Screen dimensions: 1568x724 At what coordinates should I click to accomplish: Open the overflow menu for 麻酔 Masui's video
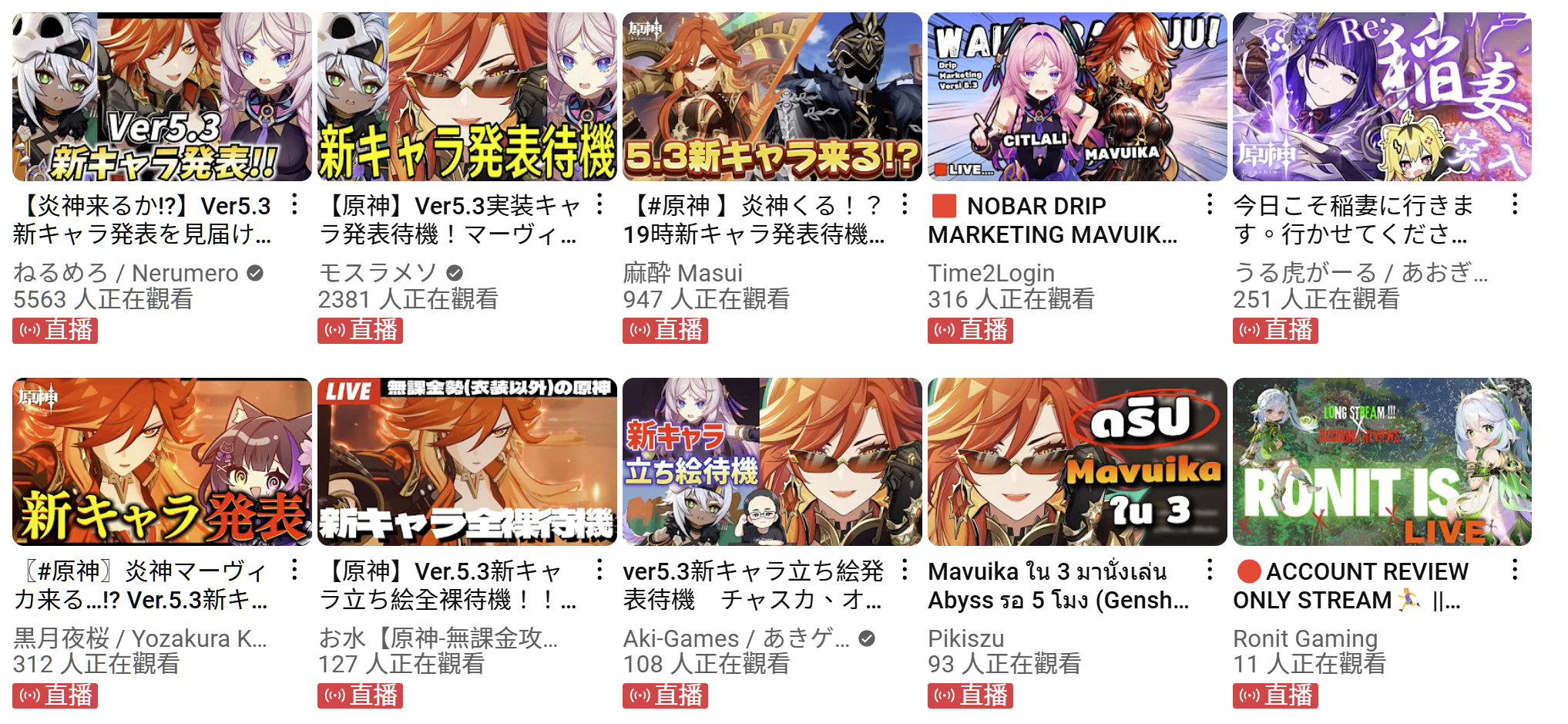coord(905,204)
